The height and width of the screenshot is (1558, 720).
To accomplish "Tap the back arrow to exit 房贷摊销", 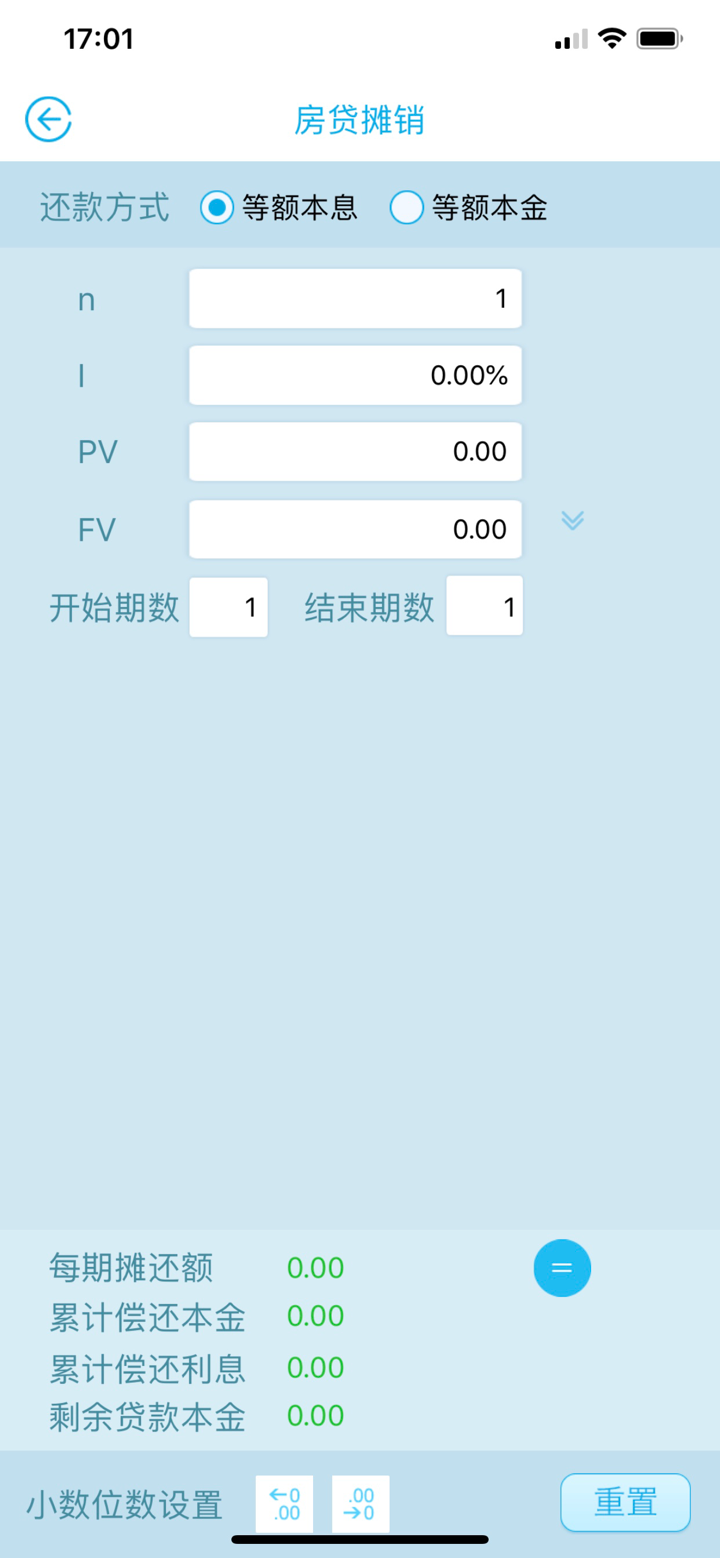I will [x=47, y=117].
